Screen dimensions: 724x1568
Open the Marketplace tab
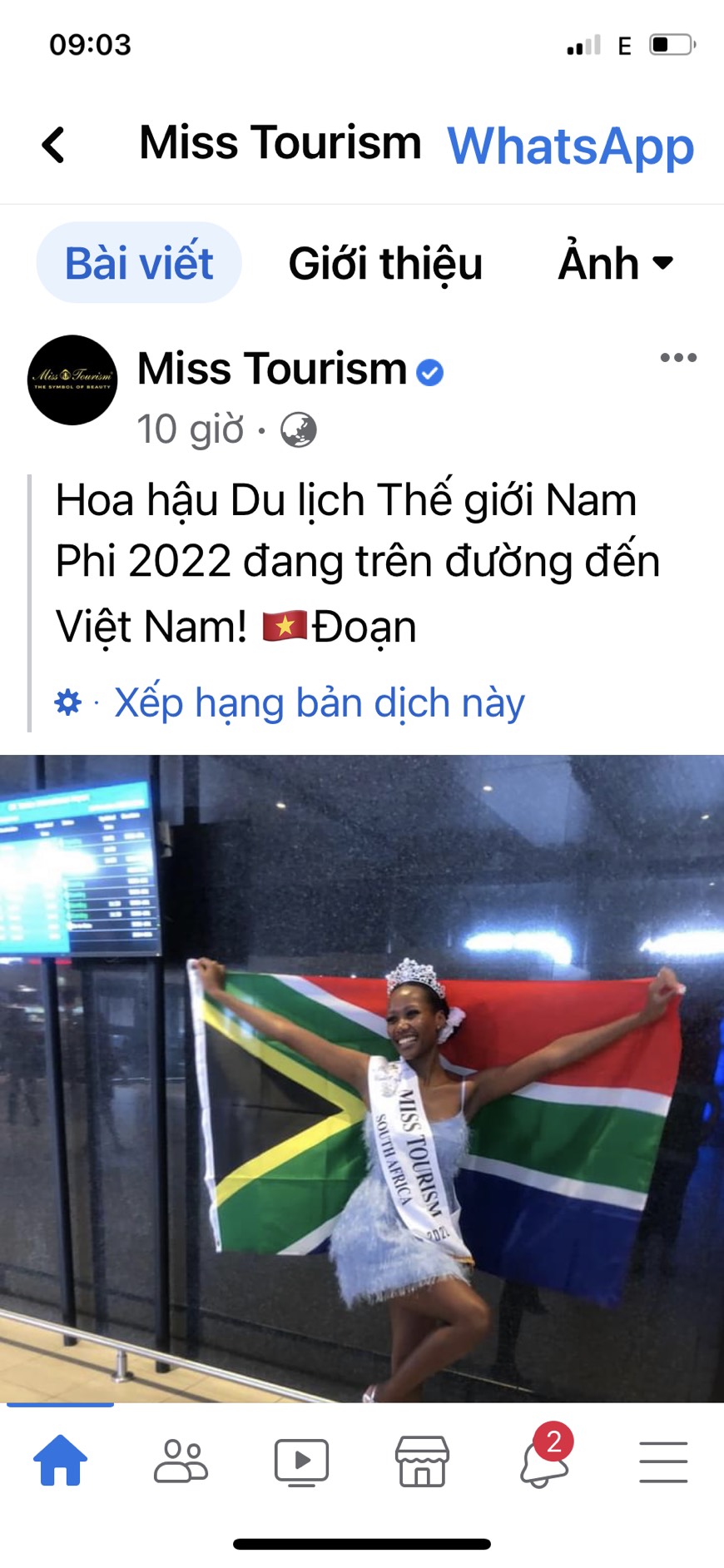point(422,1461)
